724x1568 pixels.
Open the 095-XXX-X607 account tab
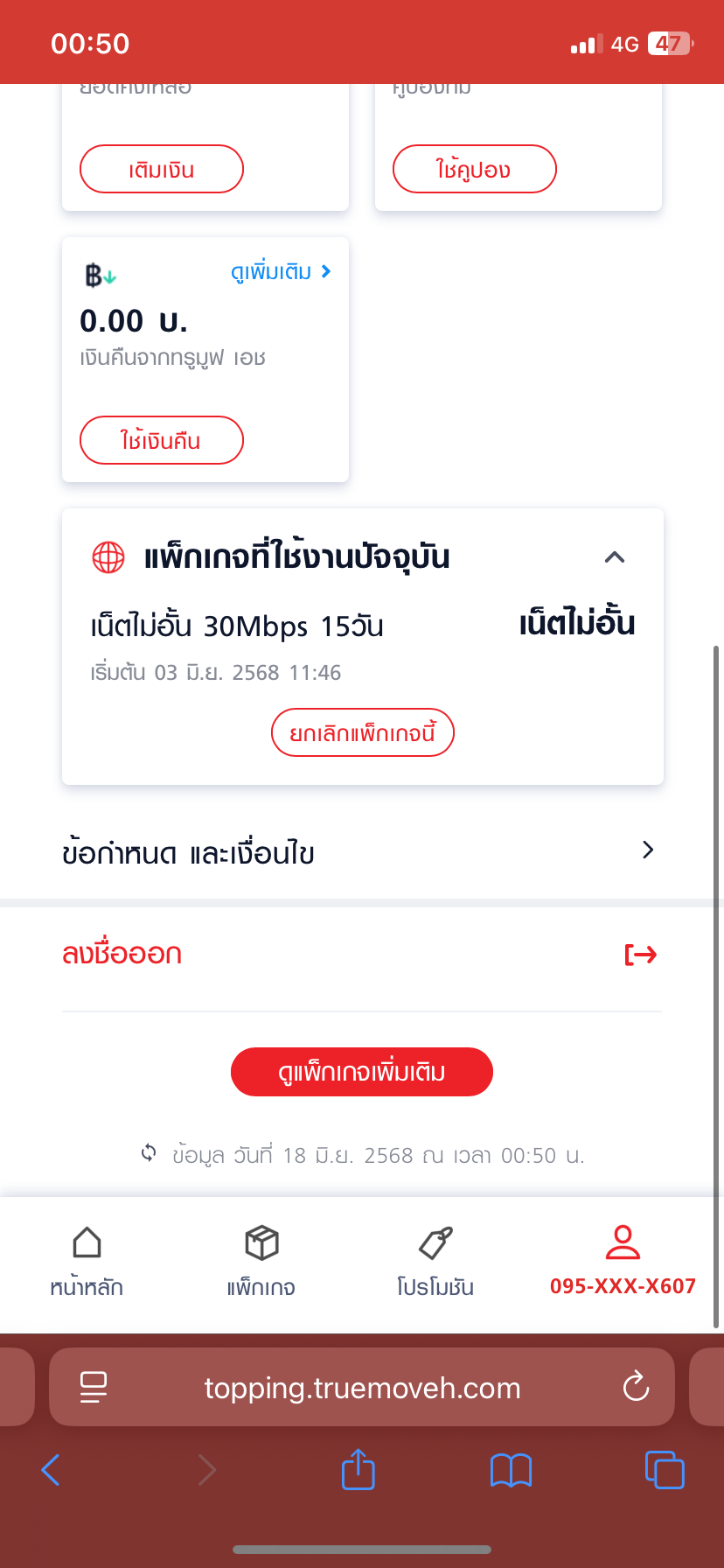(x=623, y=1262)
